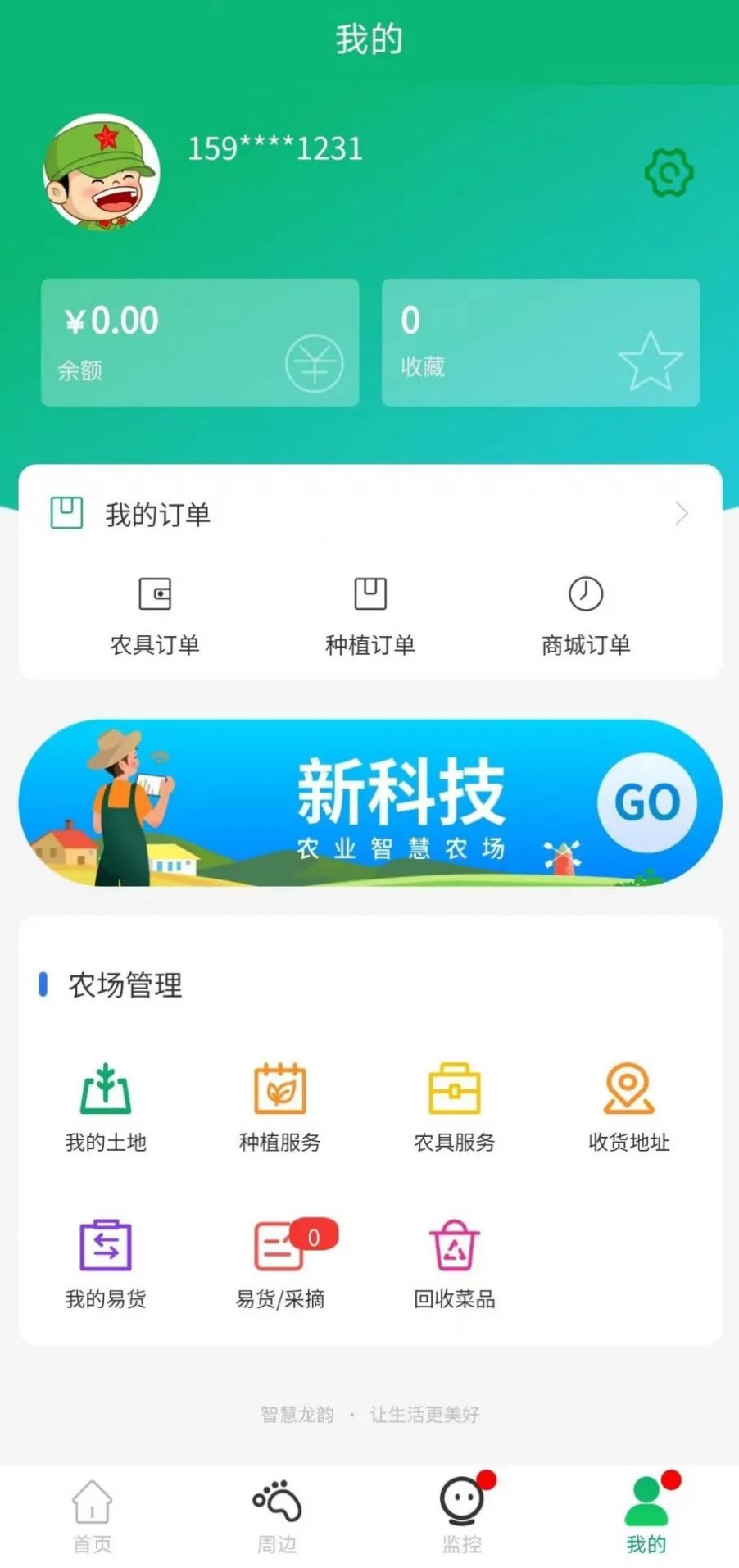
Task: Open 我的易货
Action: (x=106, y=1263)
